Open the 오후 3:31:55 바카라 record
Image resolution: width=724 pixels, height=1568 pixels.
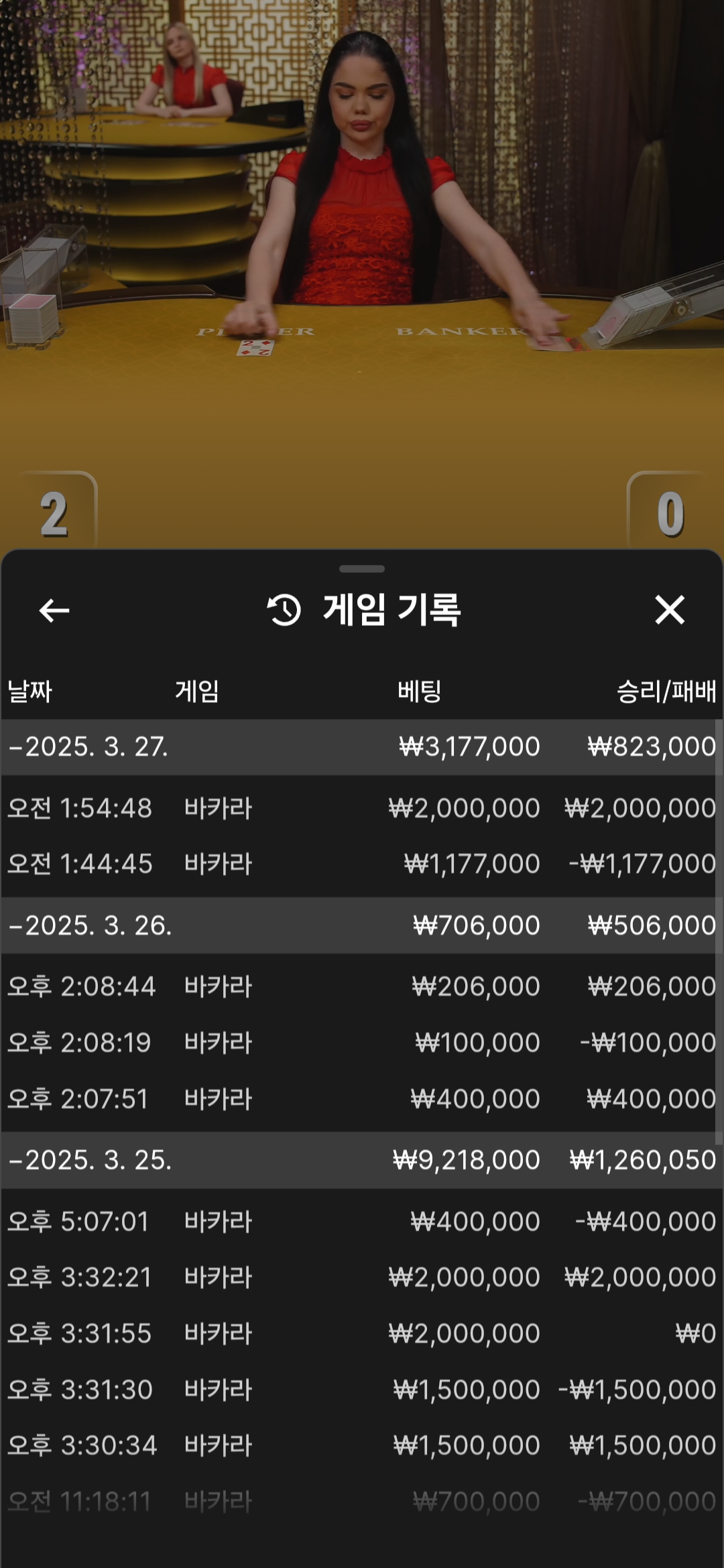tap(362, 1333)
